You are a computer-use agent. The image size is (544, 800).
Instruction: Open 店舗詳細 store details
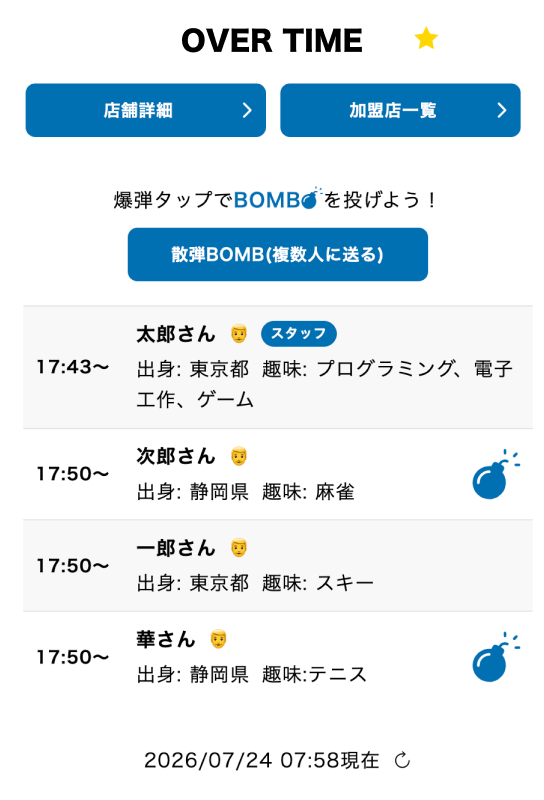(145, 110)
